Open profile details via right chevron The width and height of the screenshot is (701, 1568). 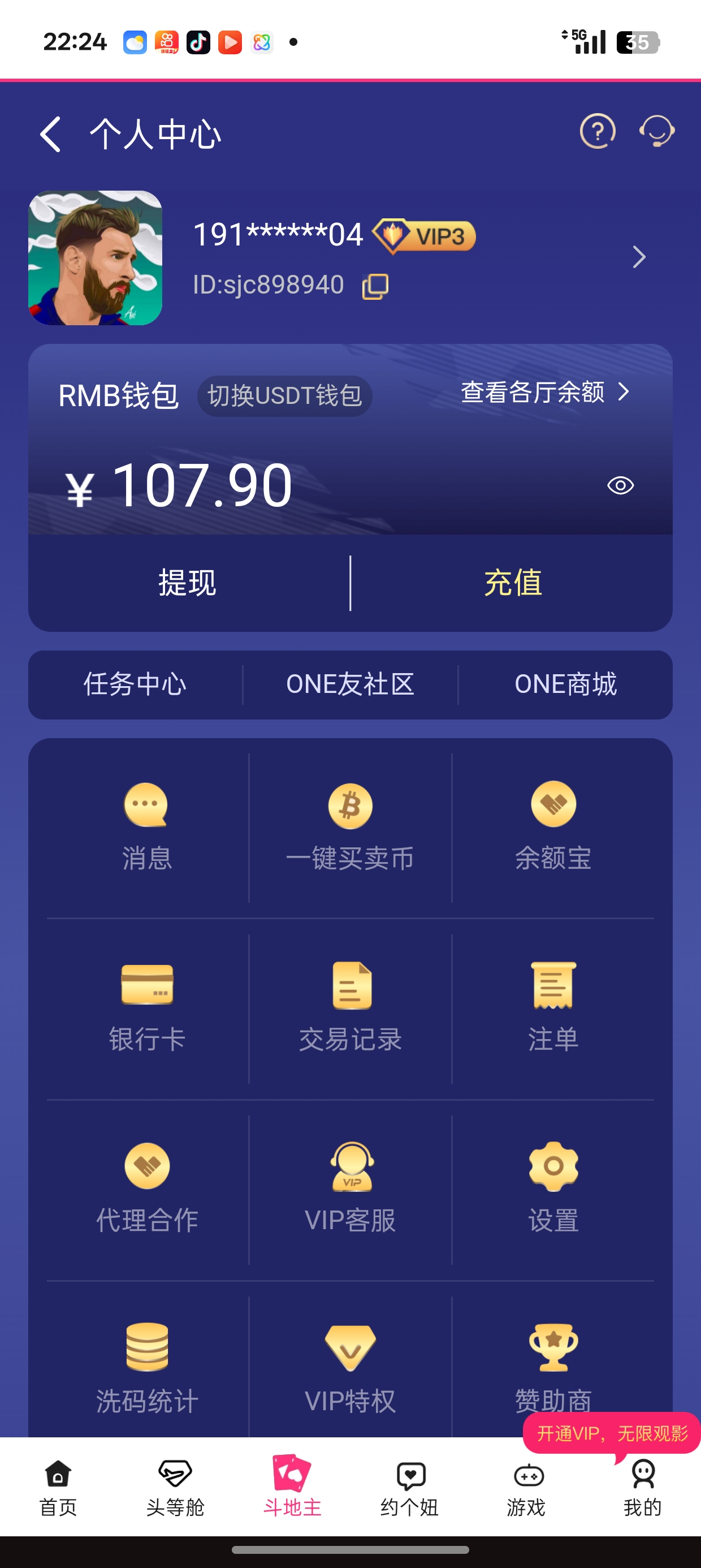tap(639, 257)
